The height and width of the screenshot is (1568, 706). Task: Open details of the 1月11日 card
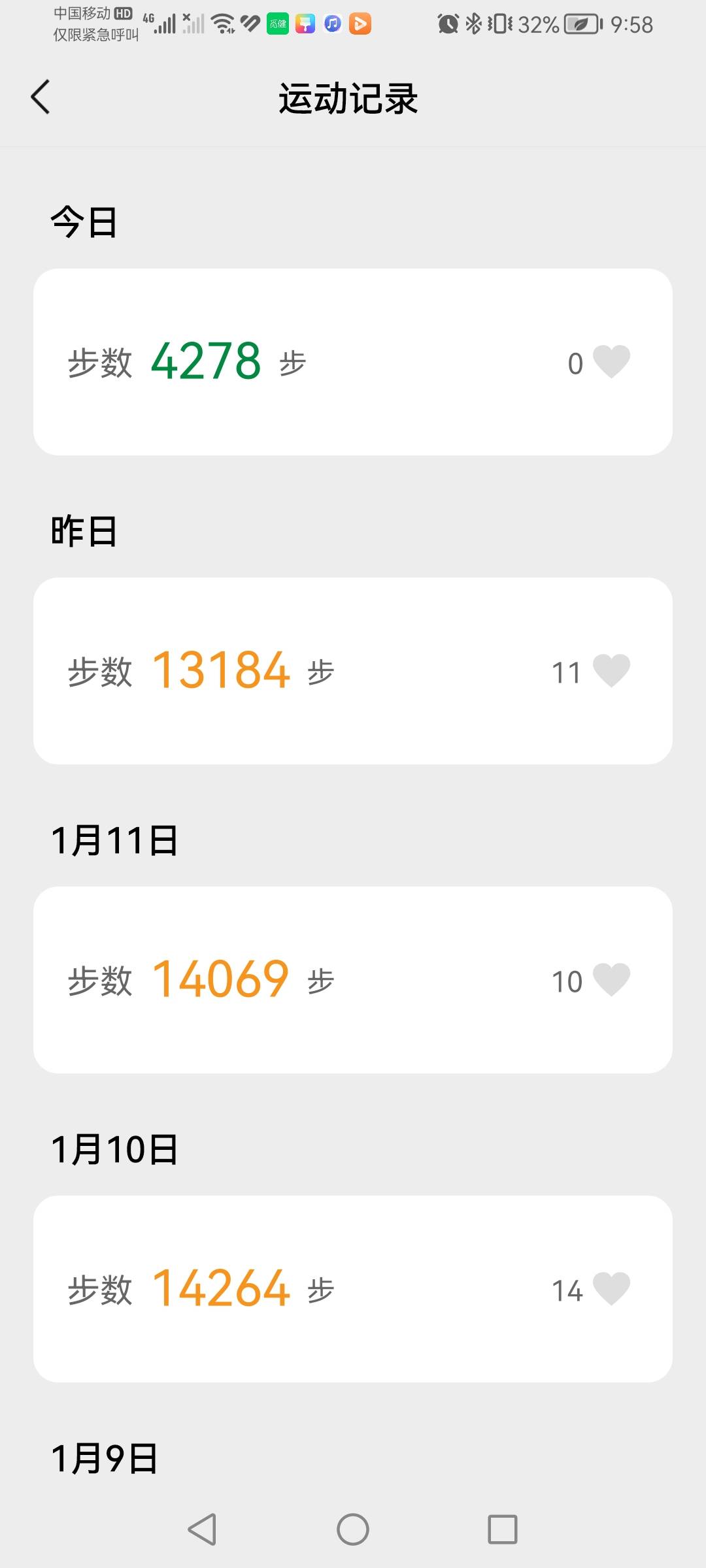[x=353, y=978]
